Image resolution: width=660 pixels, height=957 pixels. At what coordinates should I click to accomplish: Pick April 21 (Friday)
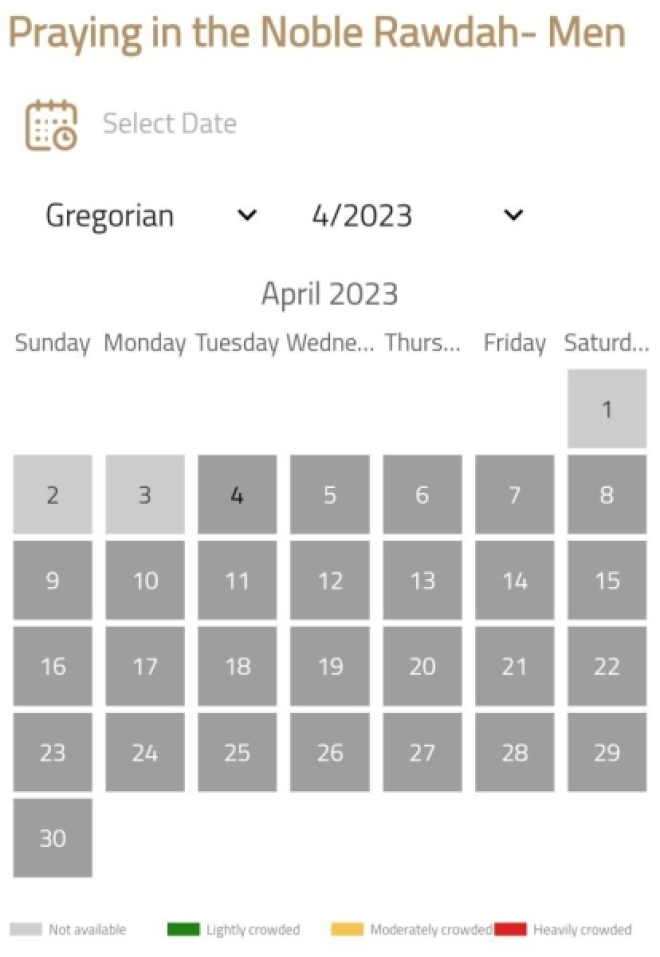click(x=514, y=667)
